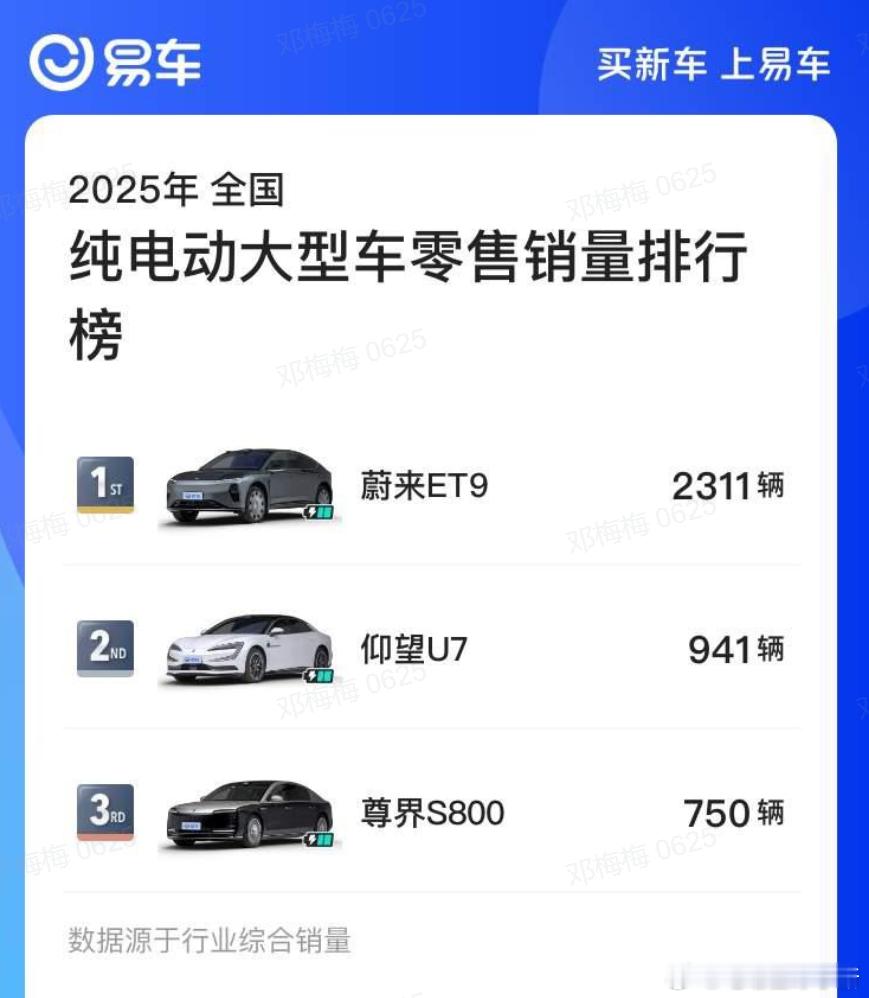Select the silver 2ND rank badge

pos(106,649)
